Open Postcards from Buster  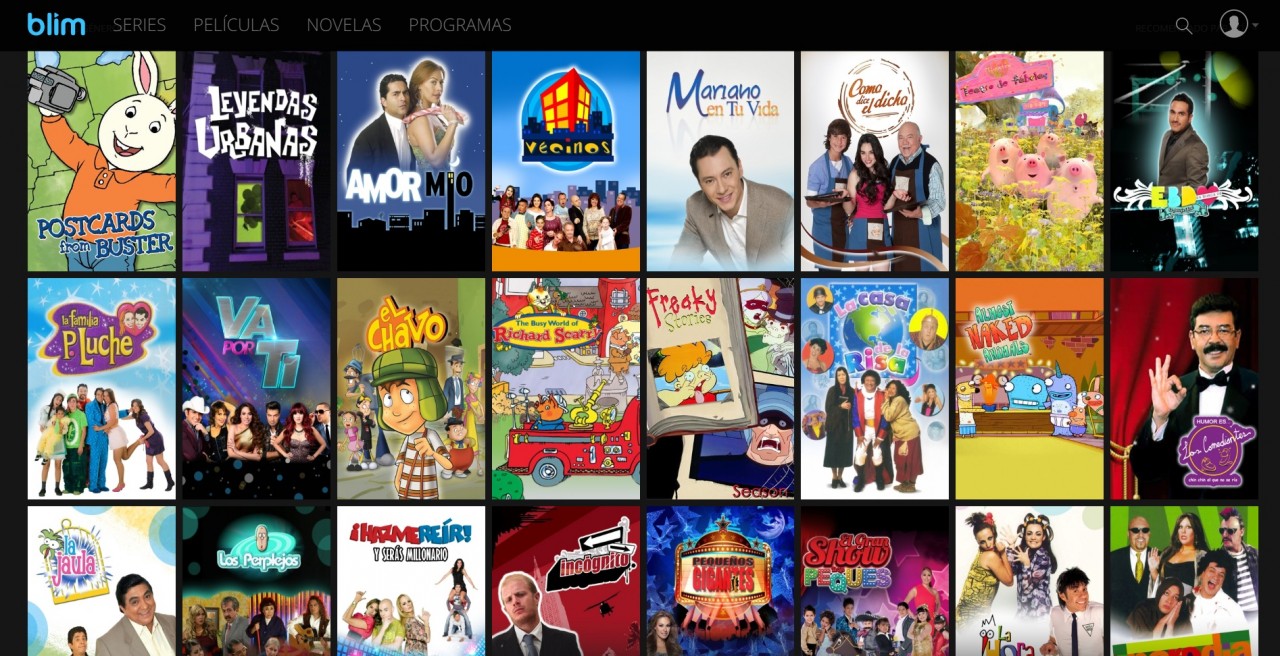click(102, 161)
